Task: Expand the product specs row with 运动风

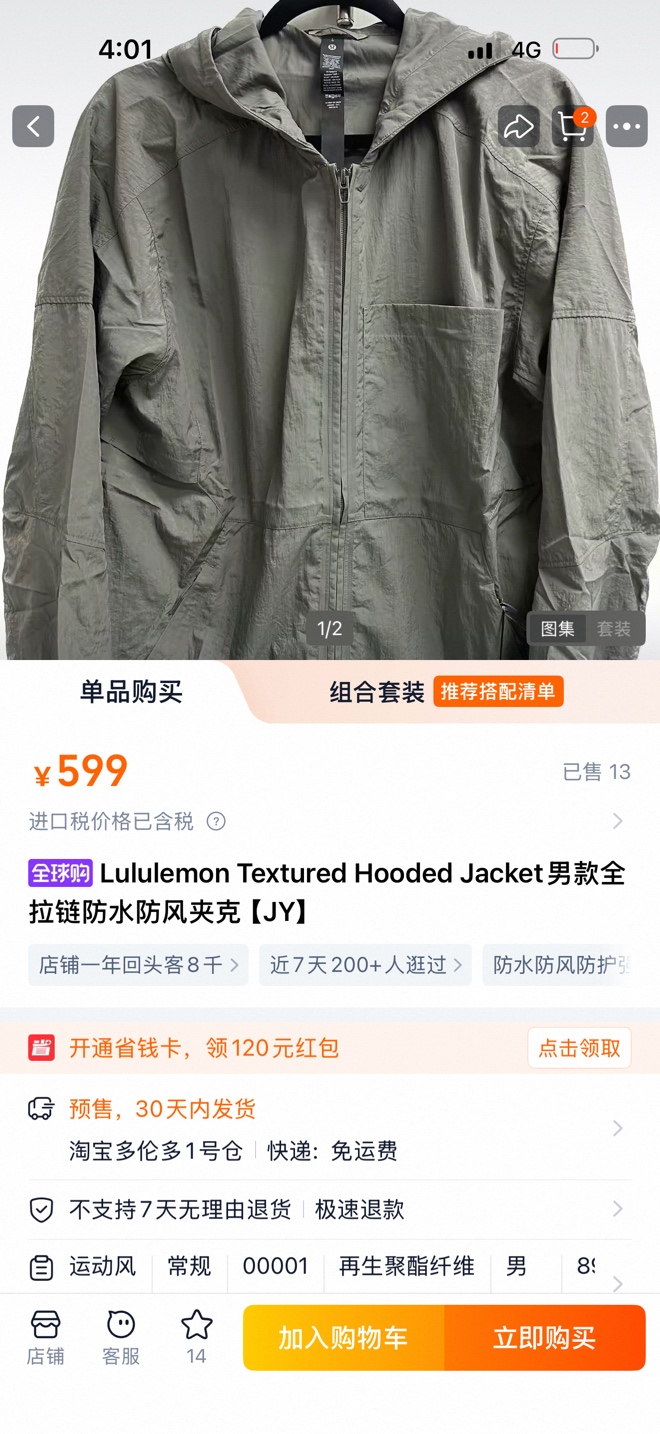Action: pos(330,1267)
